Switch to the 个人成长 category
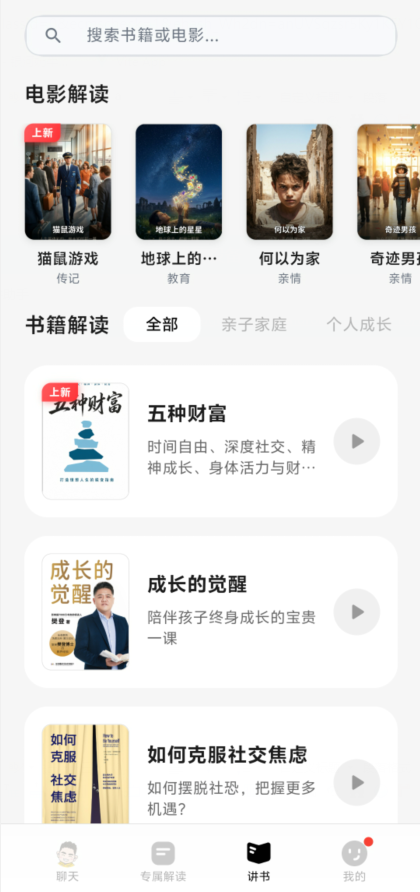The height and width of the screenshot is (892, 420). click(359, 325)
